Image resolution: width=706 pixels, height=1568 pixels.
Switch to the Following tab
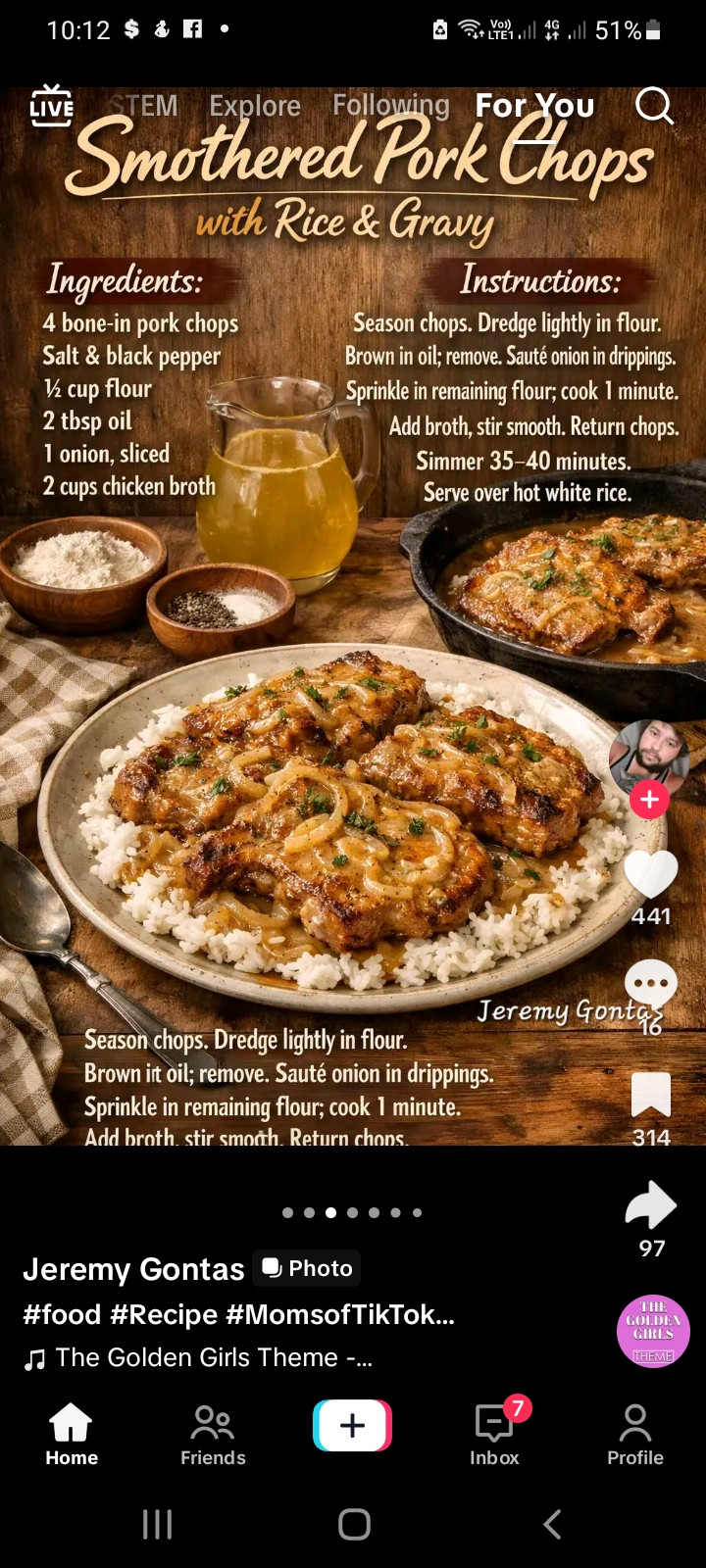click(390, 106)
